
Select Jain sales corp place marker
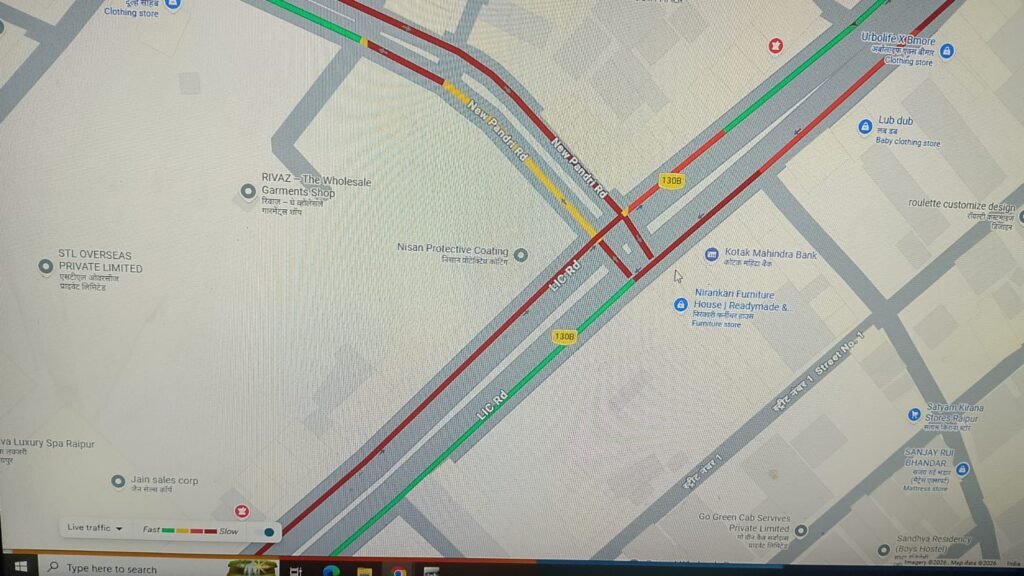(118, 481)
